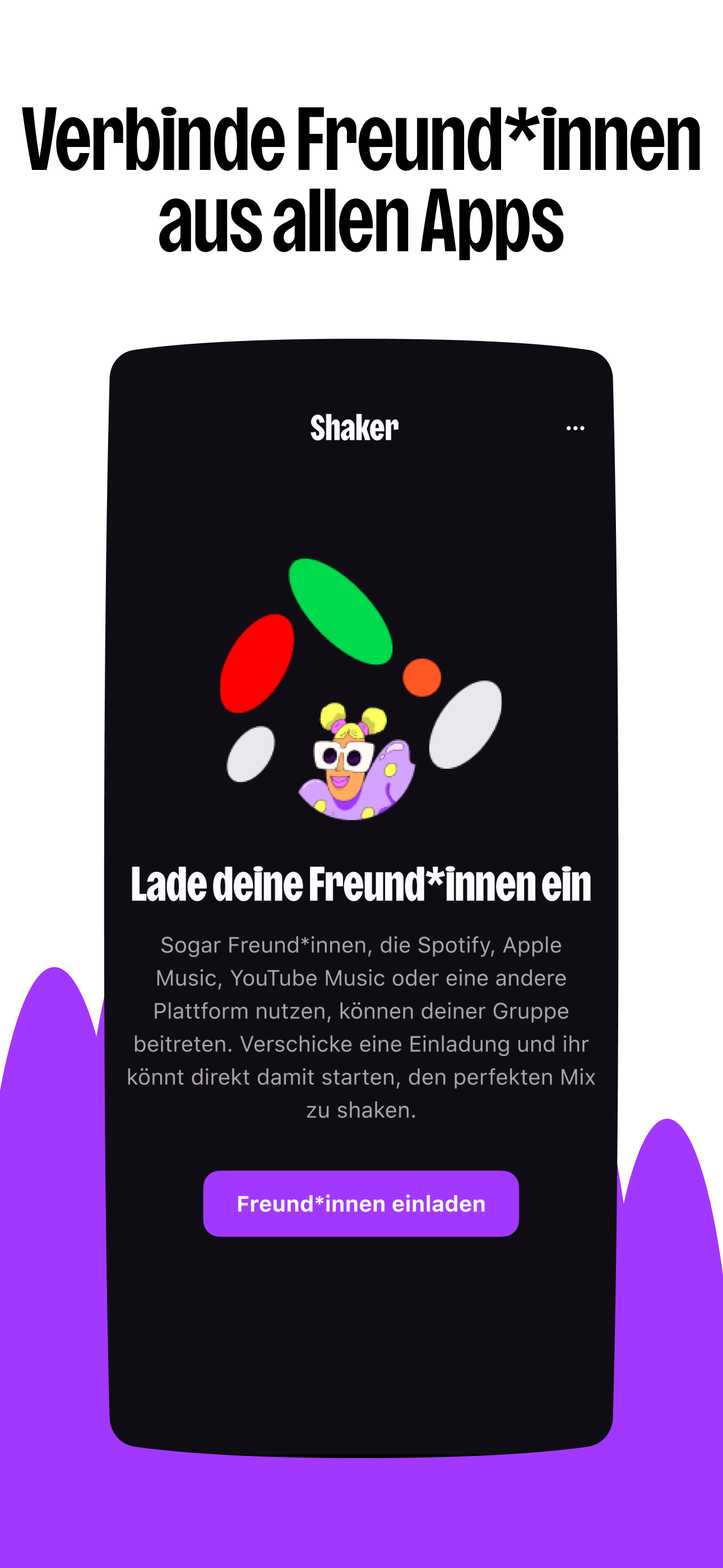Select the red oval in the illustration
The height and width of the screenshot is (1568, 723).
[258, 663]
